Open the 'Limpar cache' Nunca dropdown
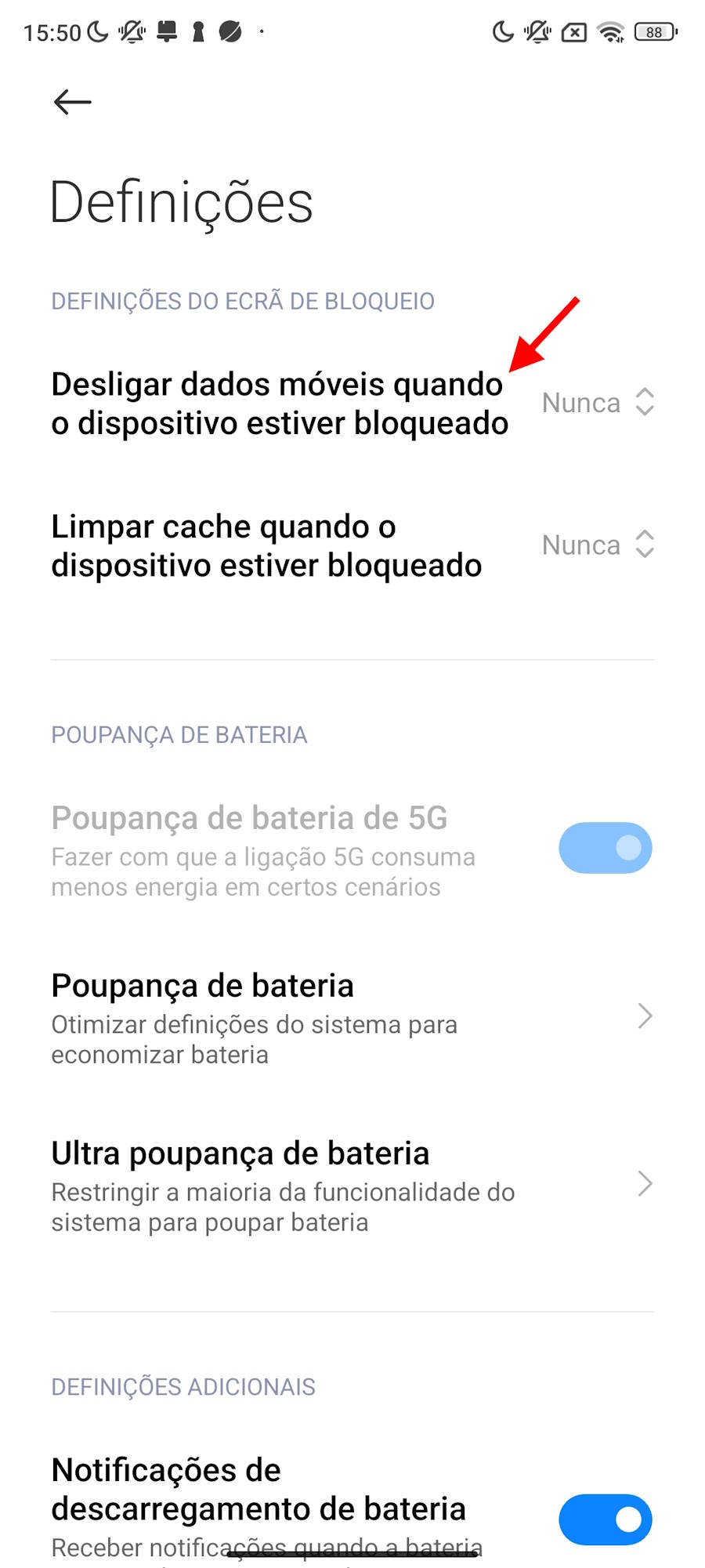This screenshot has height=1568, width=705. tap(598, 545)
